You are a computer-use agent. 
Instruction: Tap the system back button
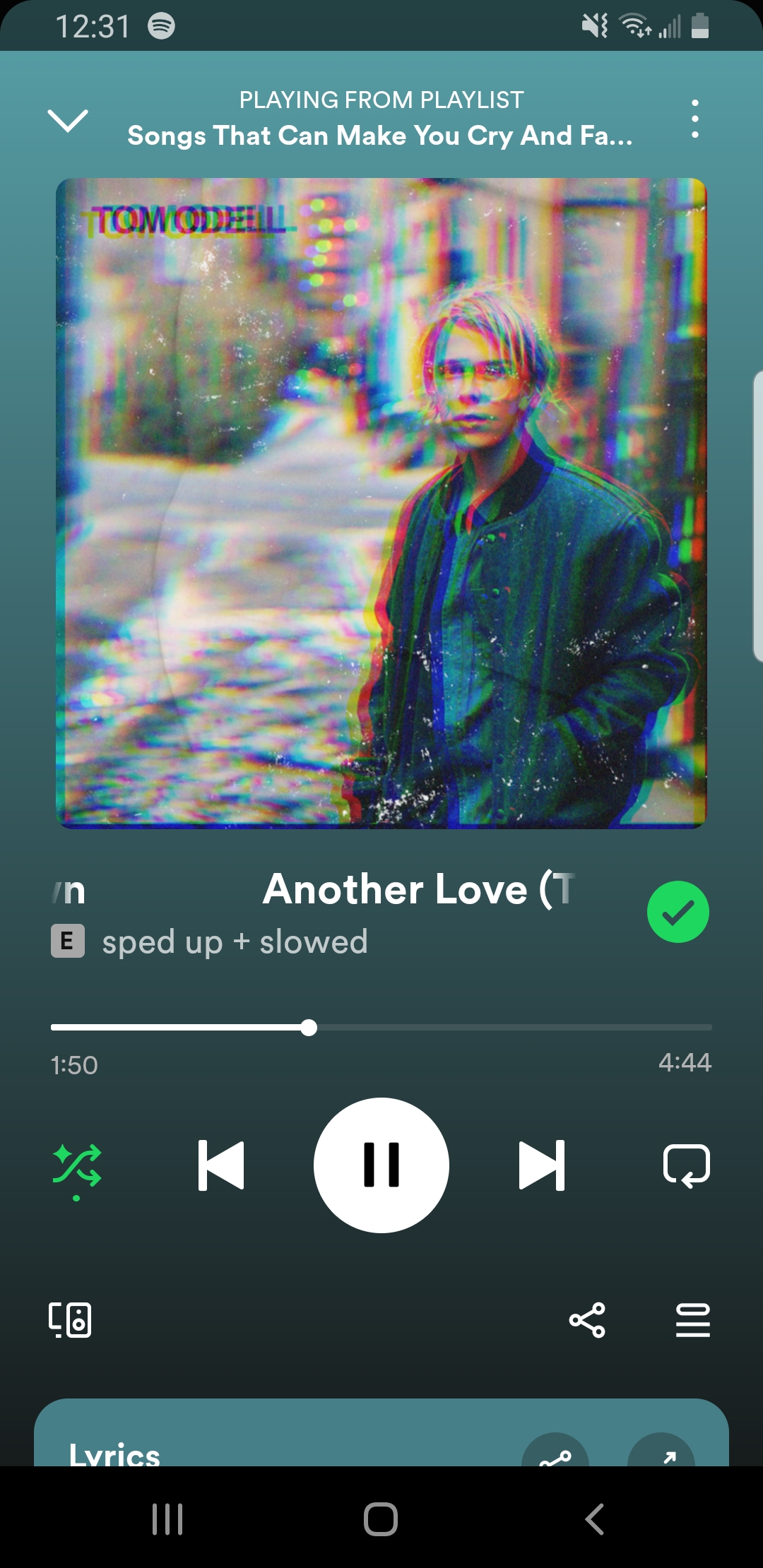[x=595, y=1519]
